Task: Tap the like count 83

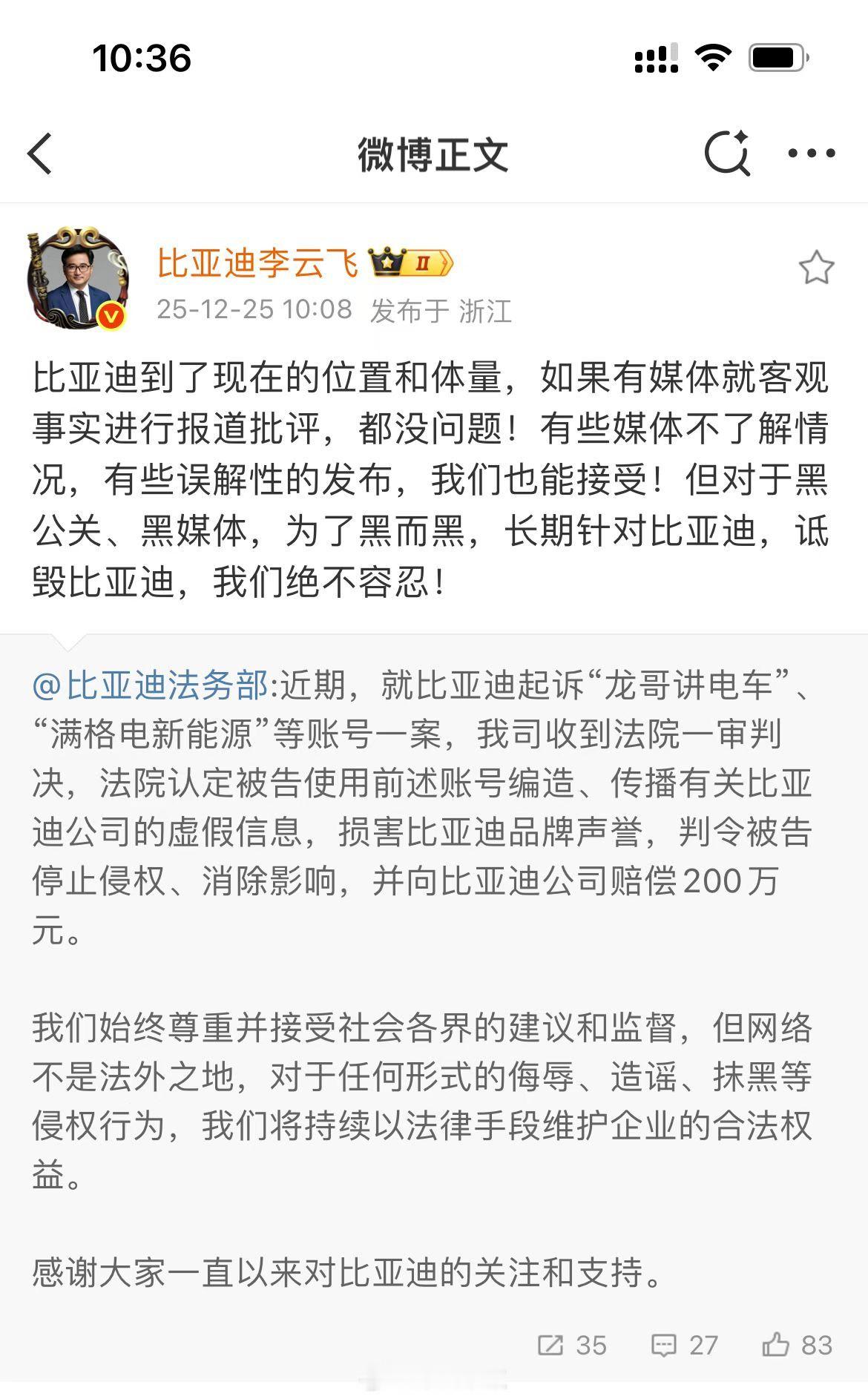Action: tap(816, 1343)
